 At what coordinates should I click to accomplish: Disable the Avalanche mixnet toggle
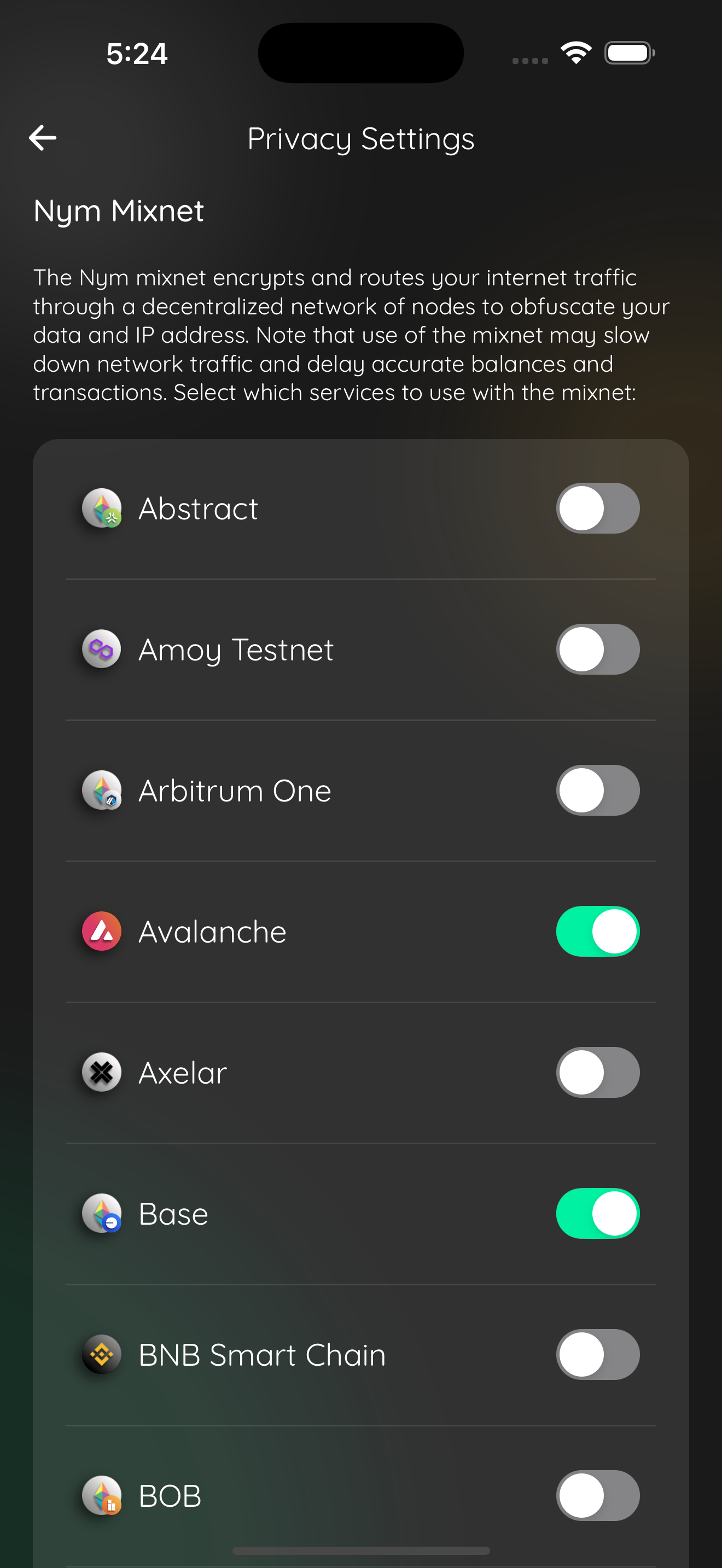tap(597, 931)
